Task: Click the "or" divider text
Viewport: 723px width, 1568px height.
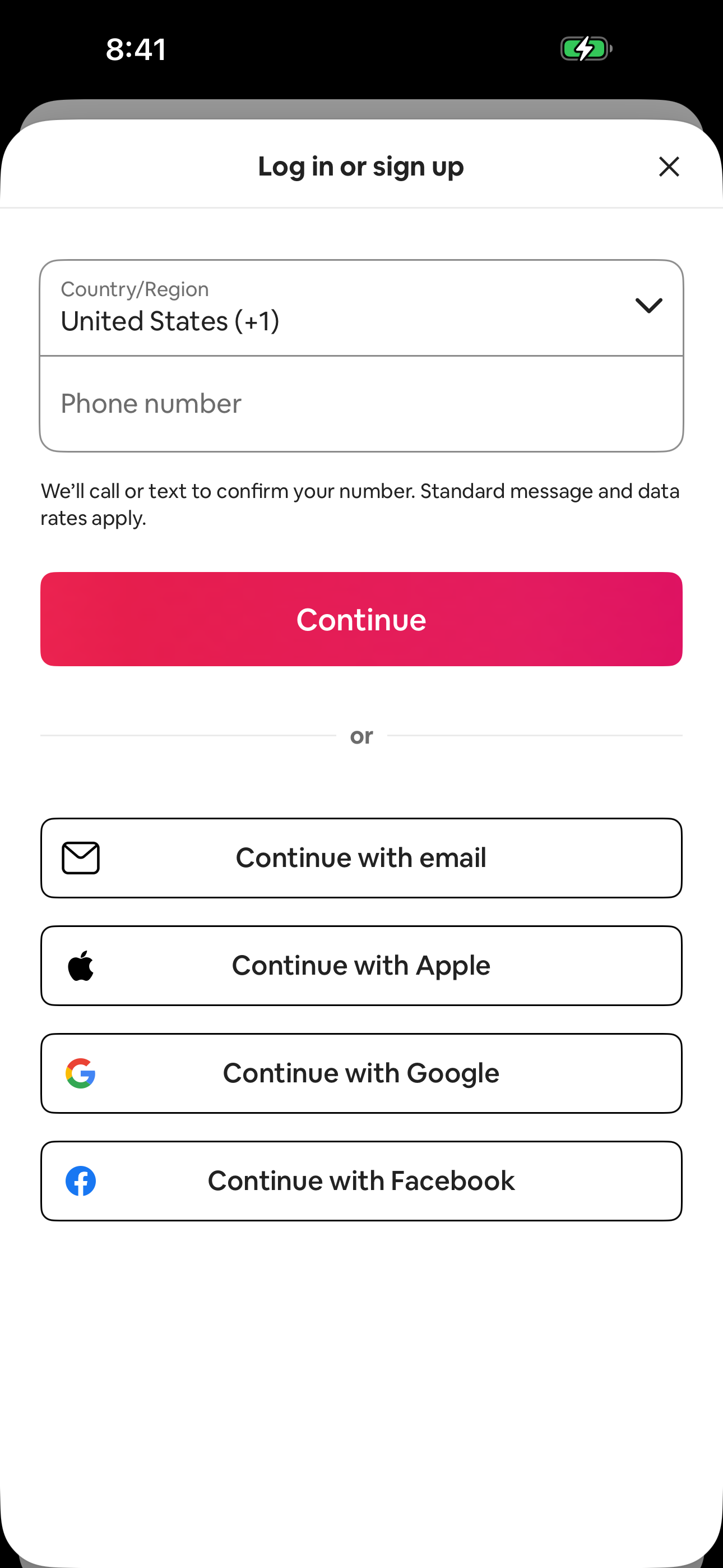Action: pos(361,736)
